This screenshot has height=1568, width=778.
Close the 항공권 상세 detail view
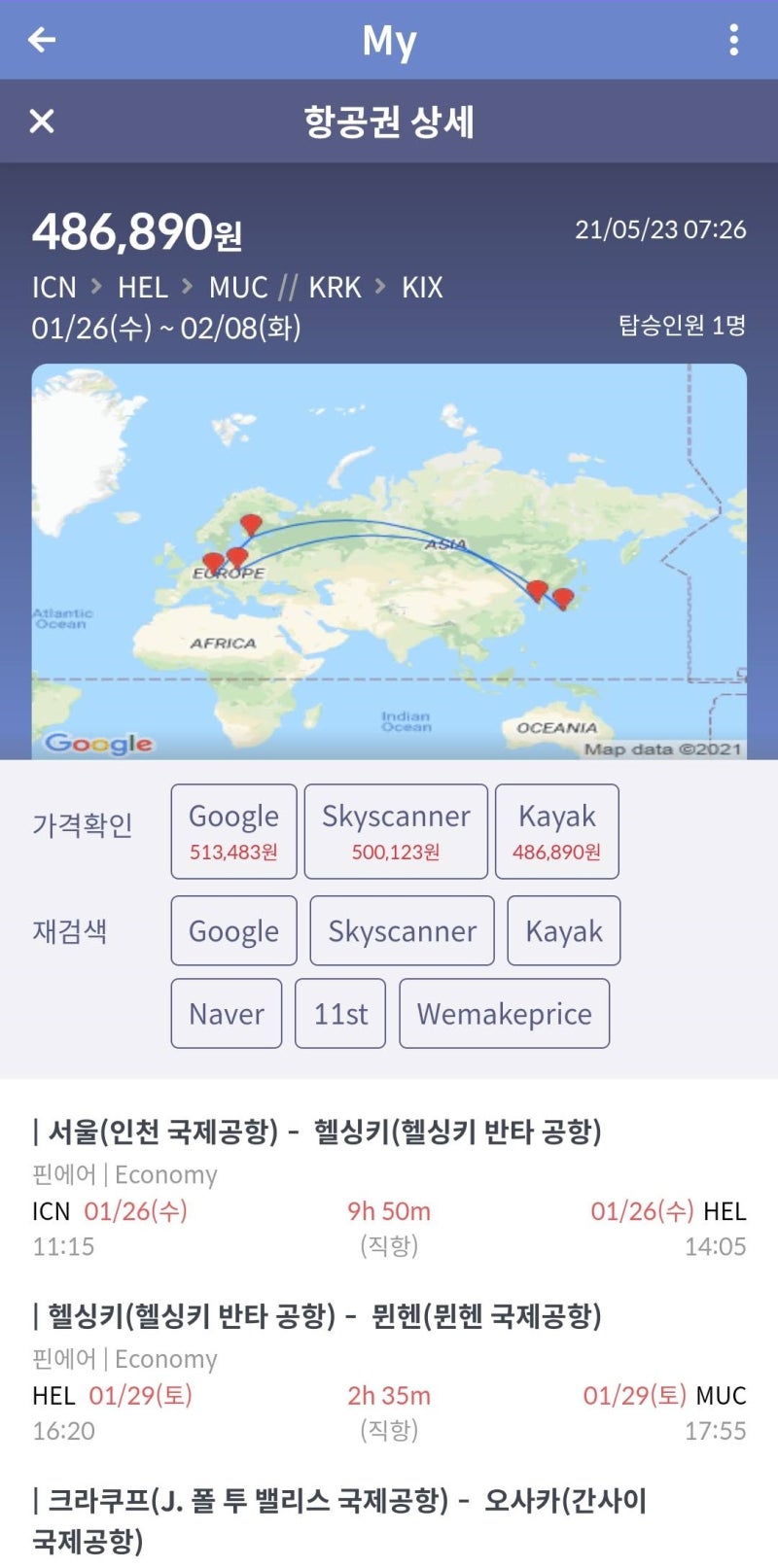coord(41,122)
